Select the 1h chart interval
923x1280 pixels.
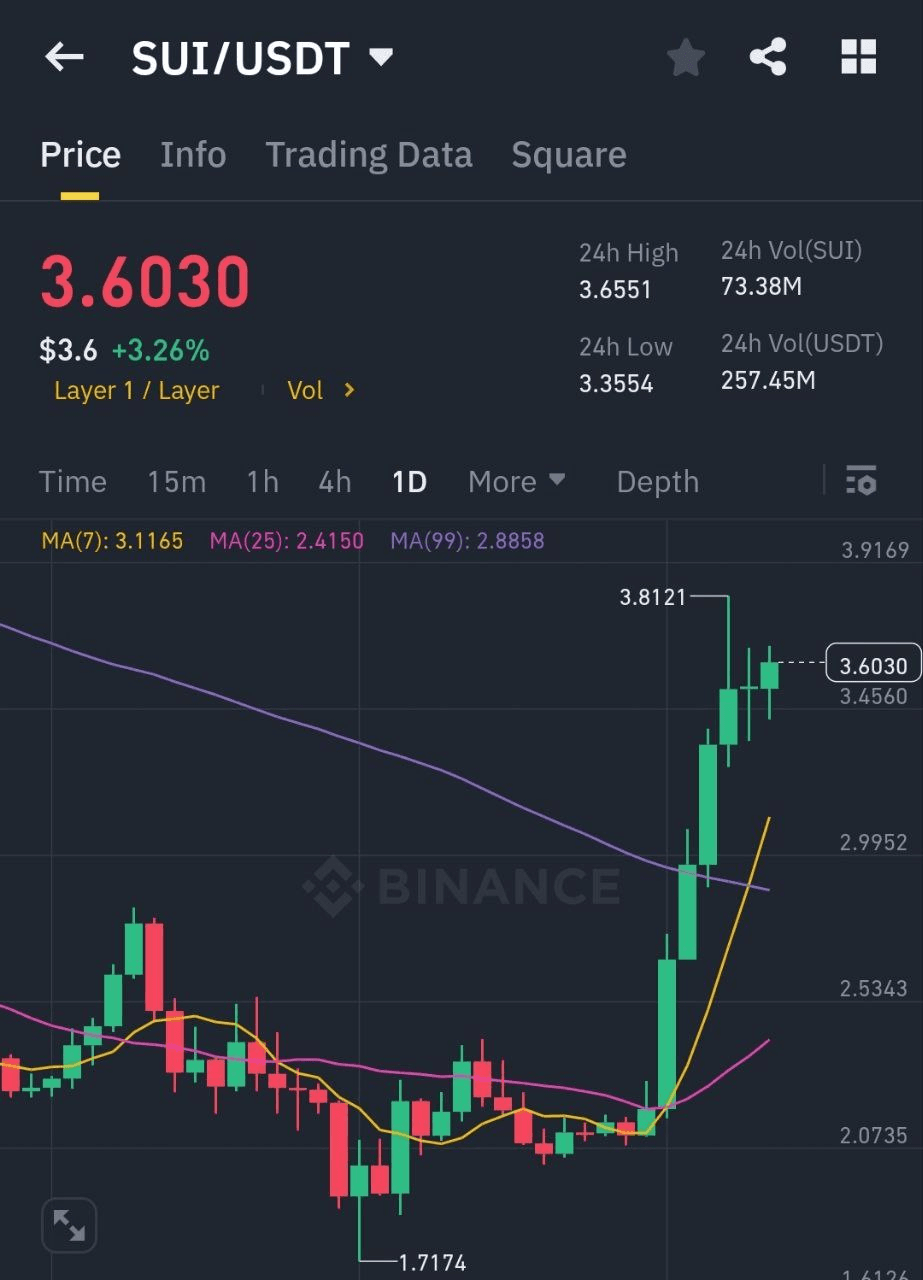(x=262, y=482)
